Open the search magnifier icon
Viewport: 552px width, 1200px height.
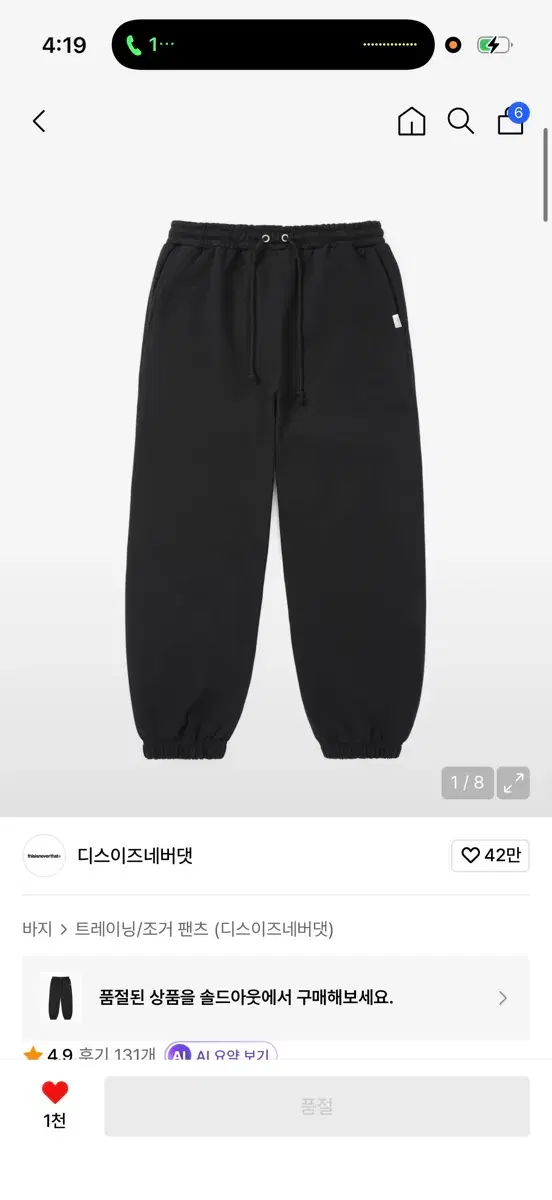[460, 122]
